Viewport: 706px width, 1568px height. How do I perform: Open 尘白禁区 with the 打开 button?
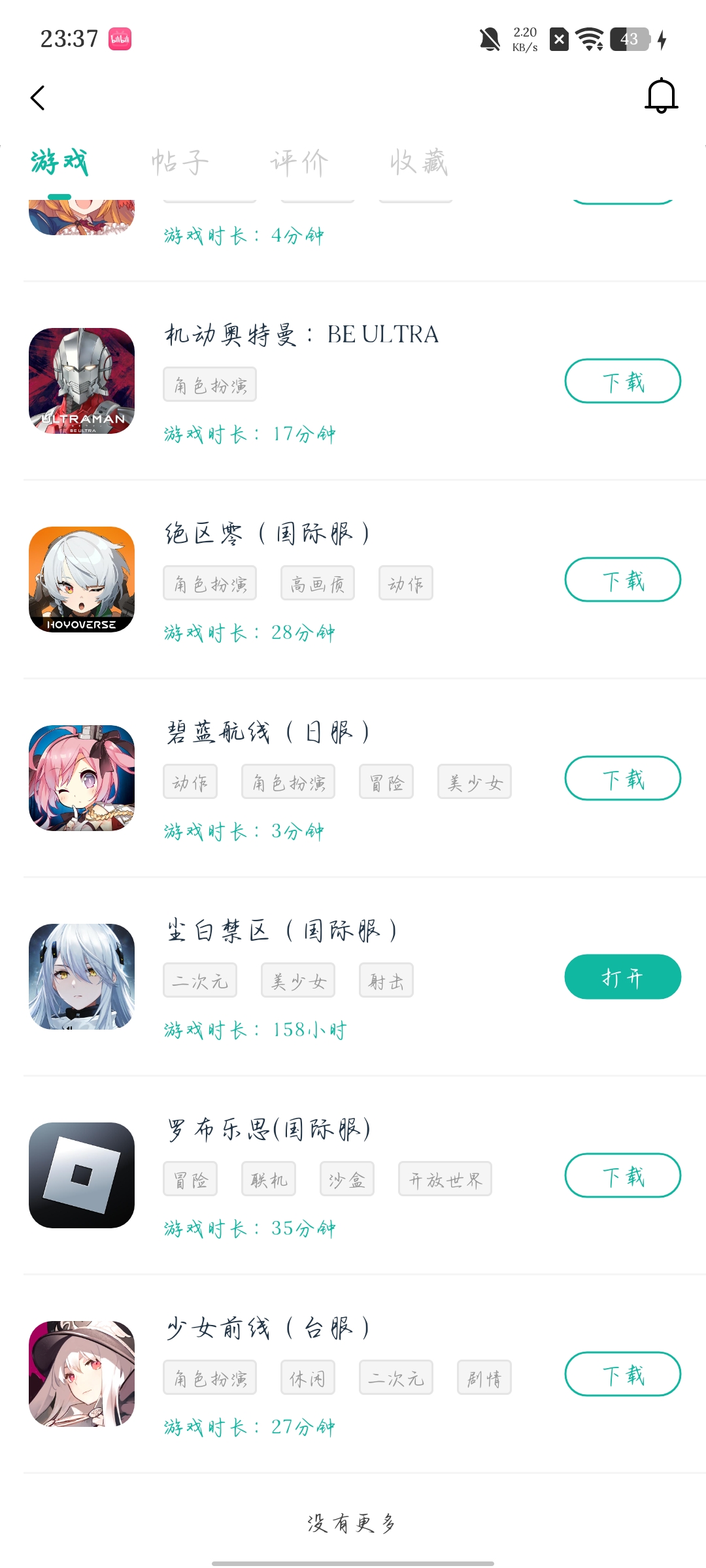point(622,976)
